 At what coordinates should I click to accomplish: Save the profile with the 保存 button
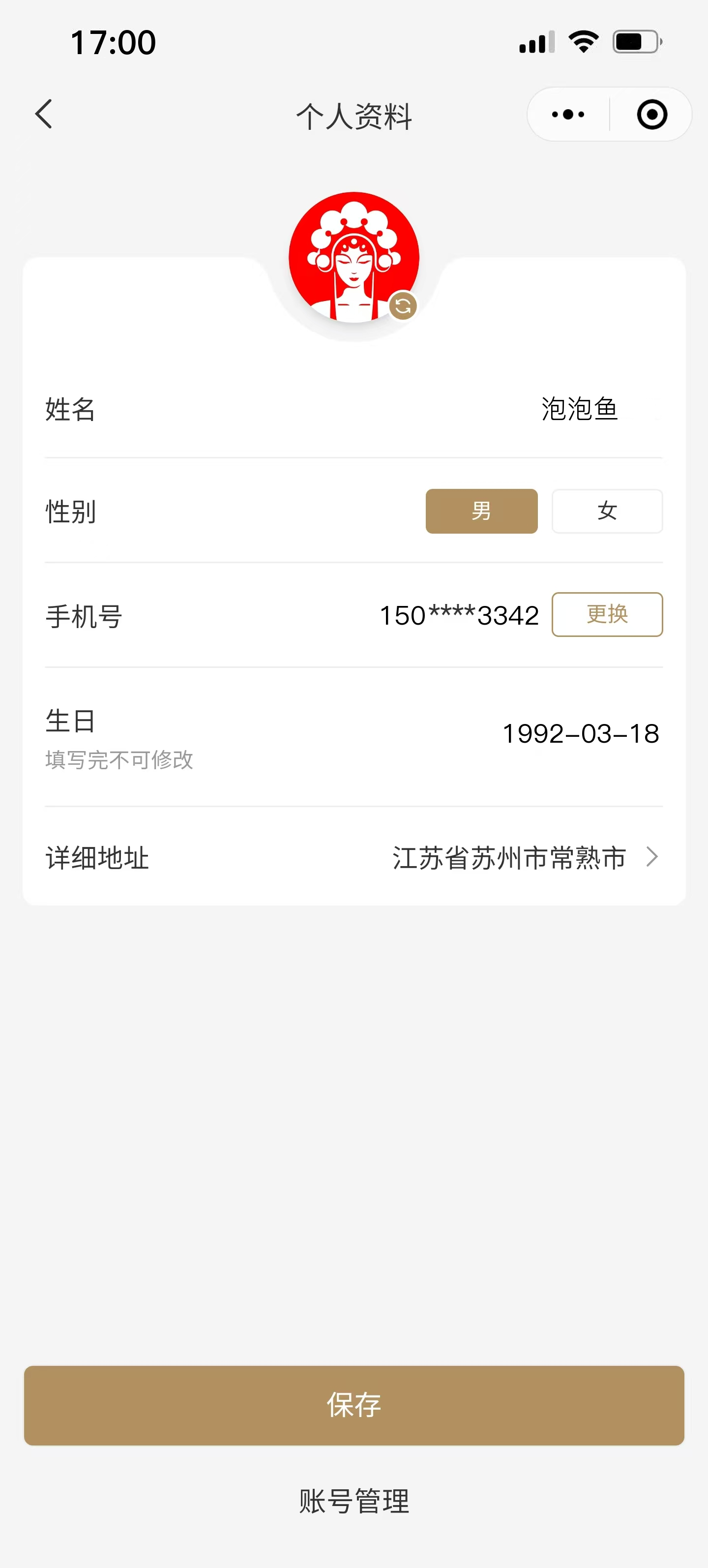pos(354,1405)
